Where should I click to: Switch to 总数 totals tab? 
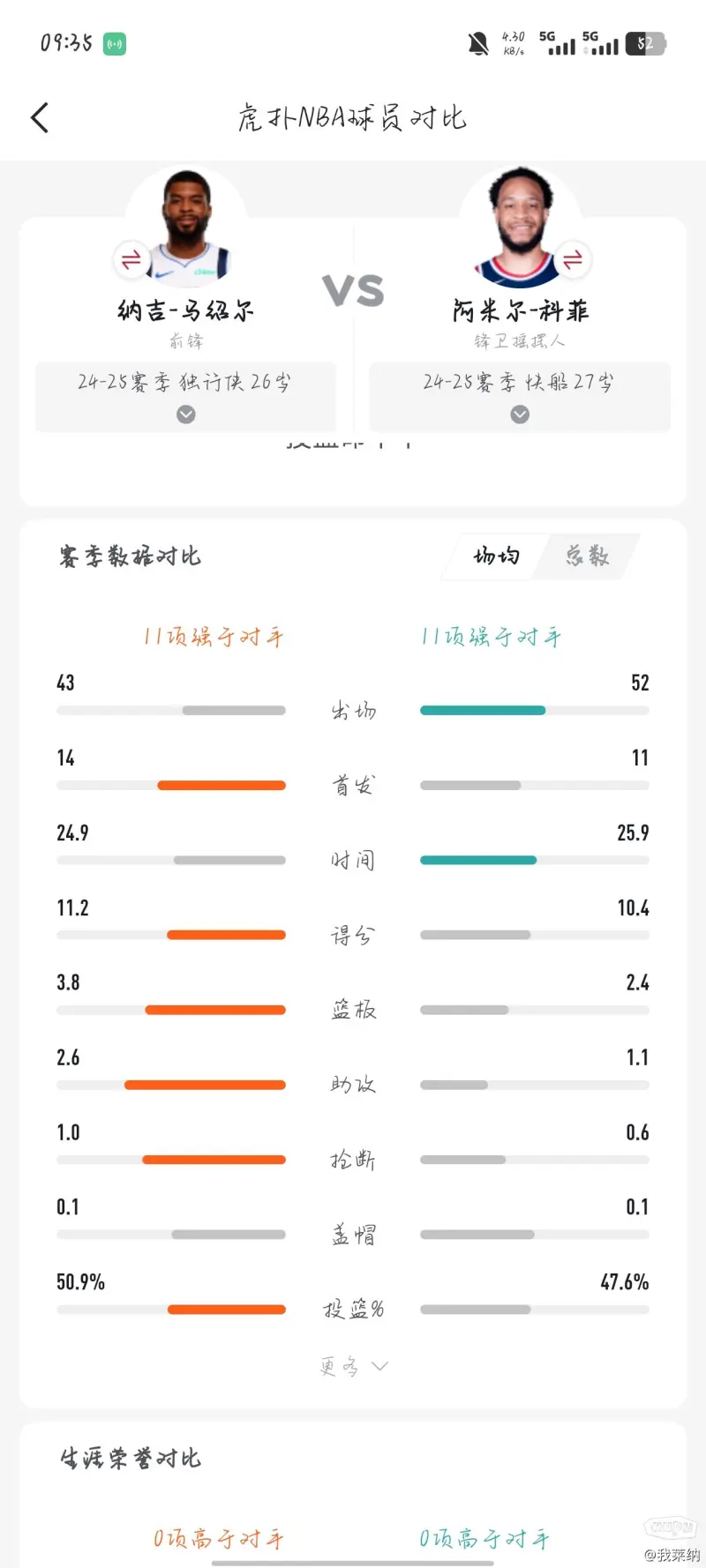click(x=587, y=556)
